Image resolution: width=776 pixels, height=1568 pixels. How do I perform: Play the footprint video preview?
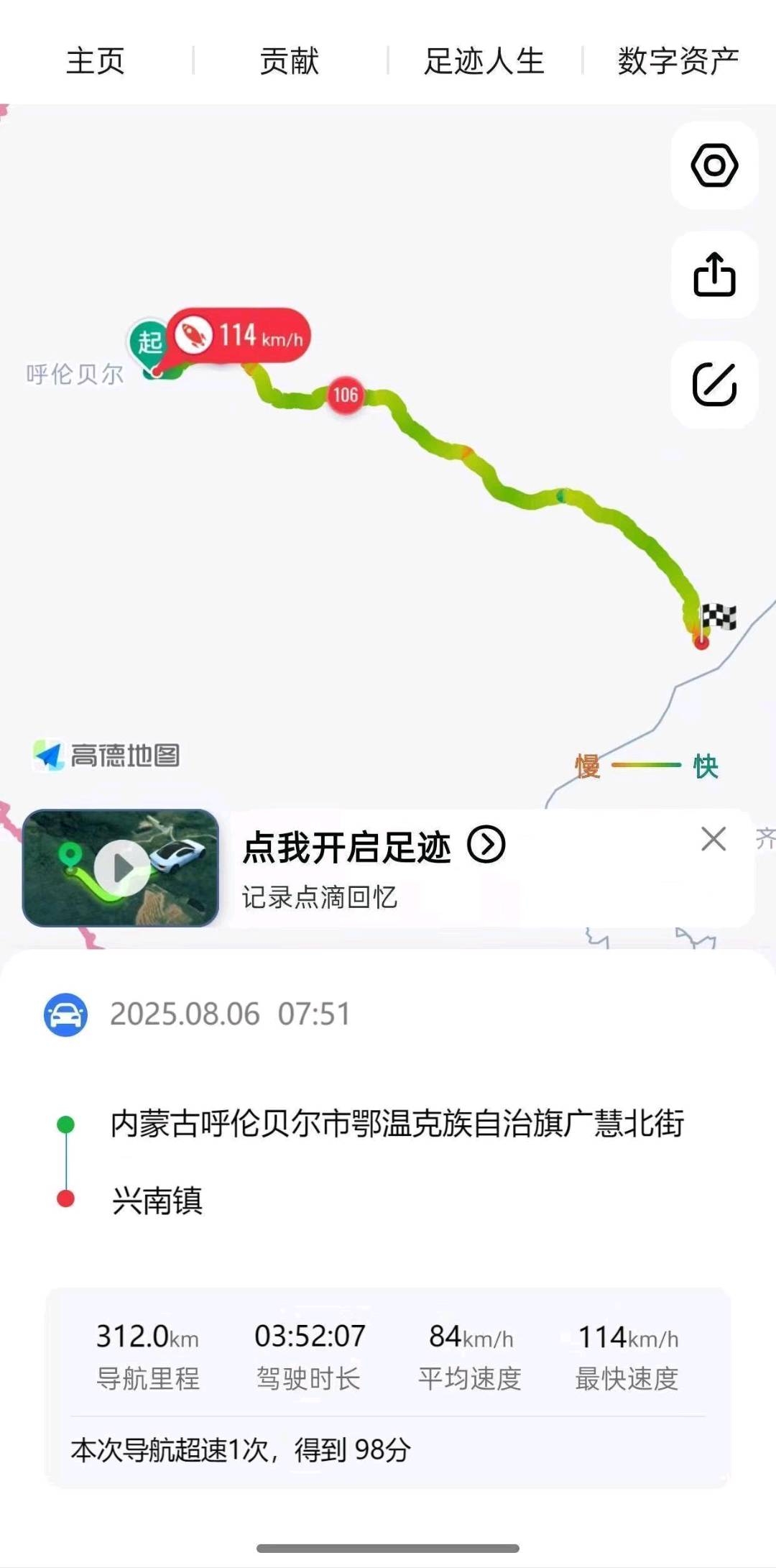(x=121, y=868)
